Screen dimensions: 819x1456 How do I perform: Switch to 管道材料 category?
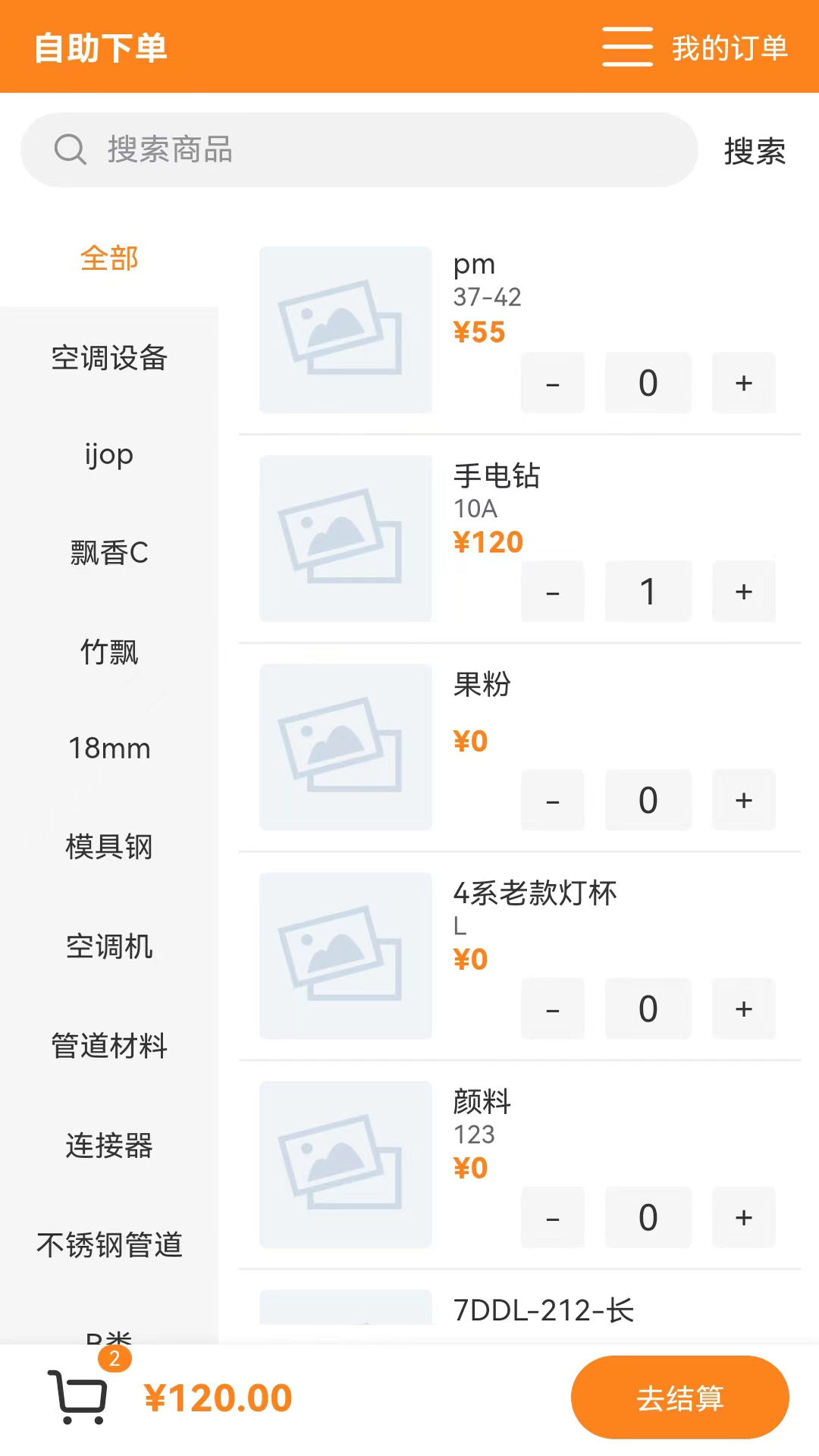[109, 1046]
